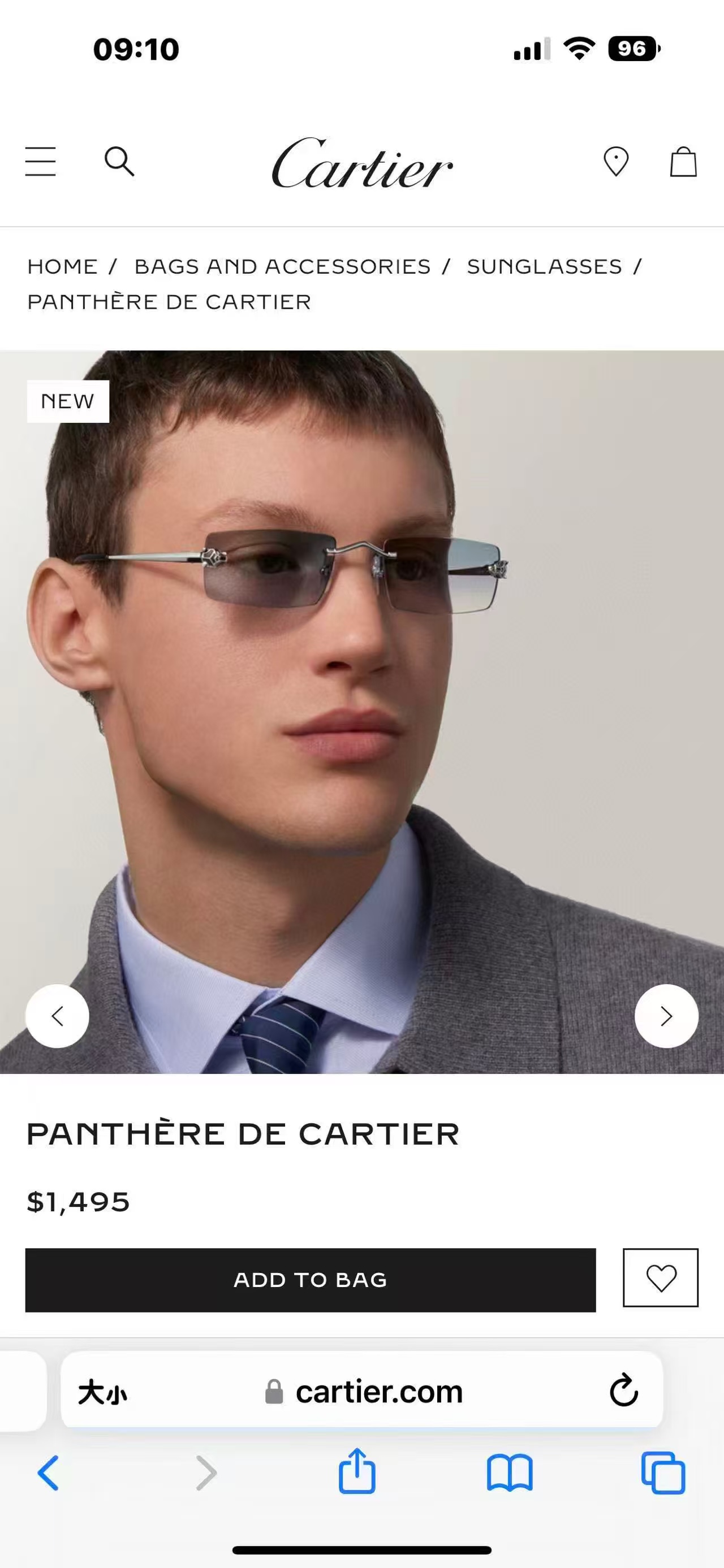724x1568 pixels.
Task: Open the page size settings
Action: point(102,1393)
